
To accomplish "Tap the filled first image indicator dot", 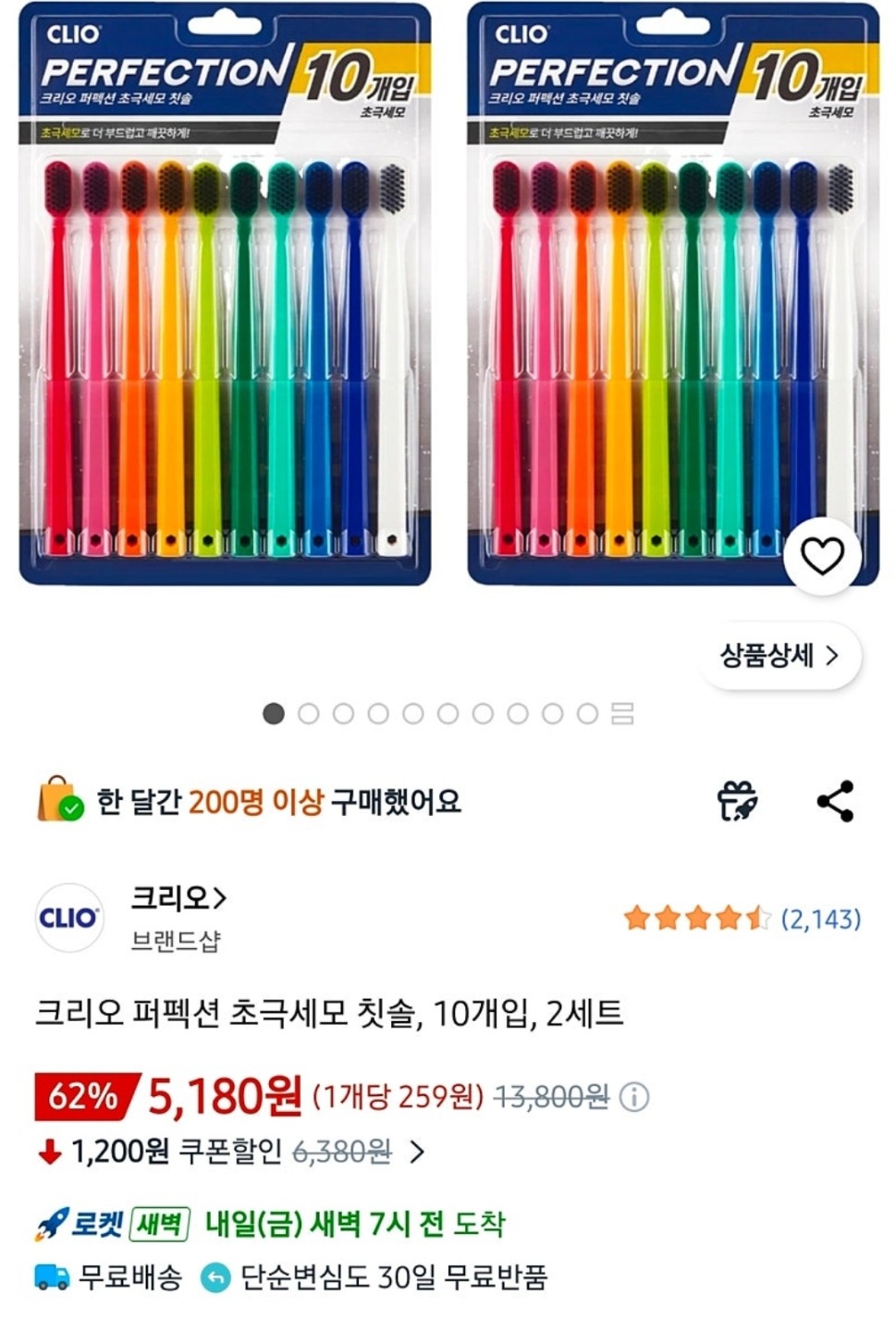I will point(273,712).
